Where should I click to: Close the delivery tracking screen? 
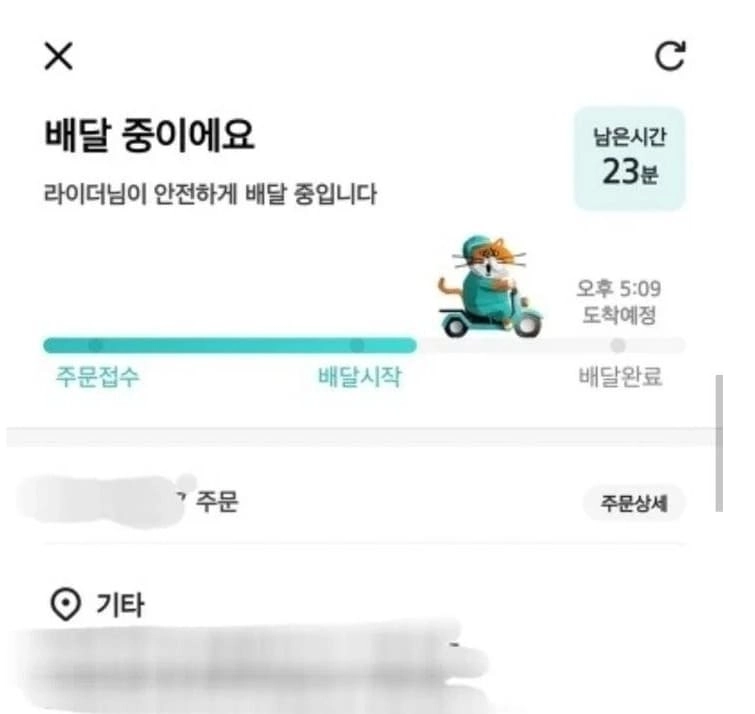[59, 57]
